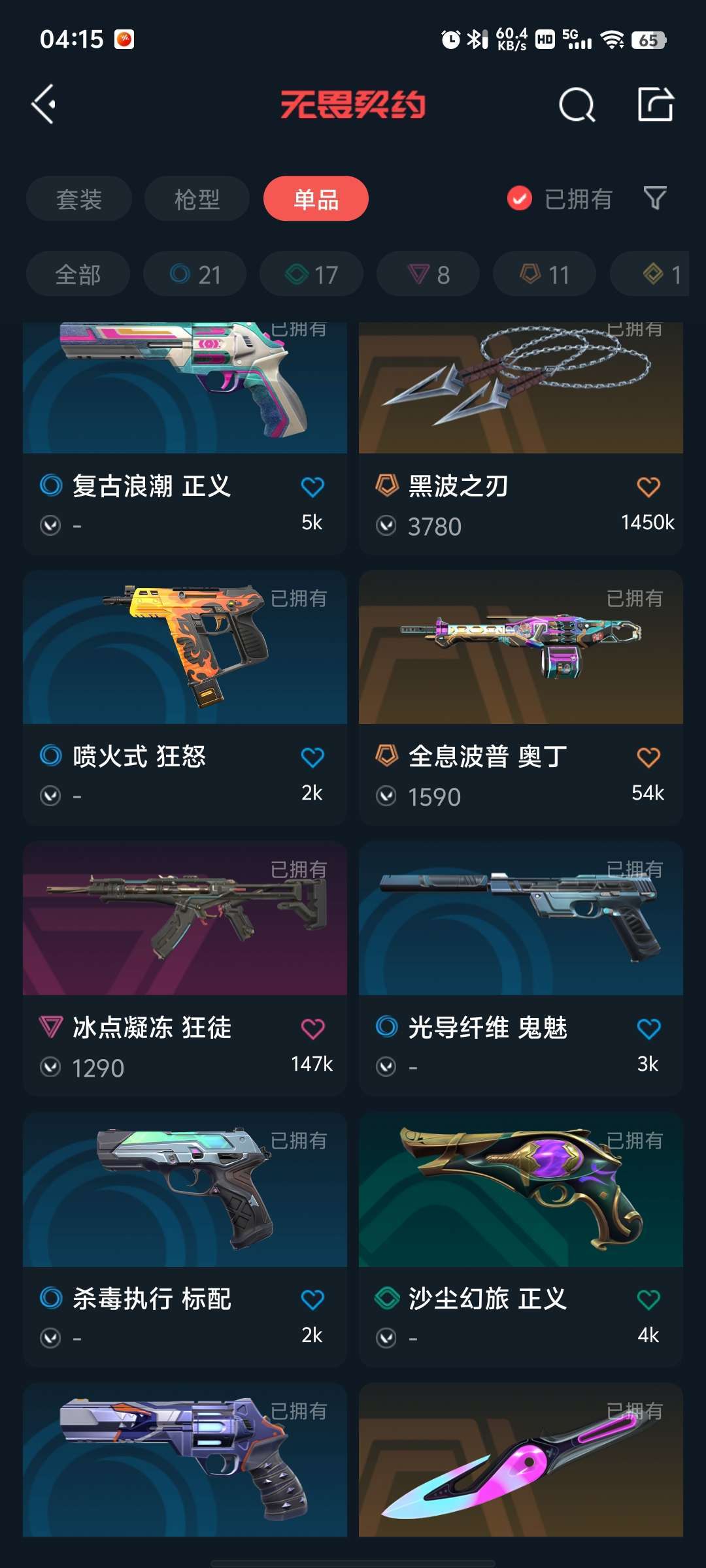Filter by the green tier chip 17

coord(311,274)
